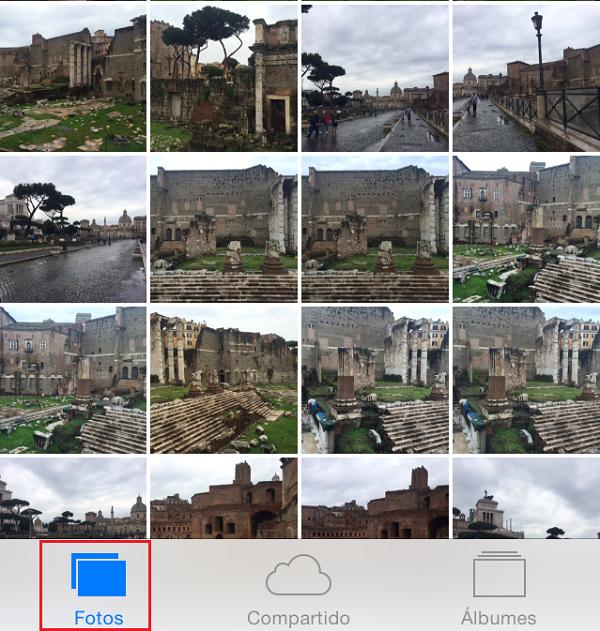Switch to the Fotos tab
Viewport: 600px width, 631px height.
pyautogui.click(x=98, y=587)
